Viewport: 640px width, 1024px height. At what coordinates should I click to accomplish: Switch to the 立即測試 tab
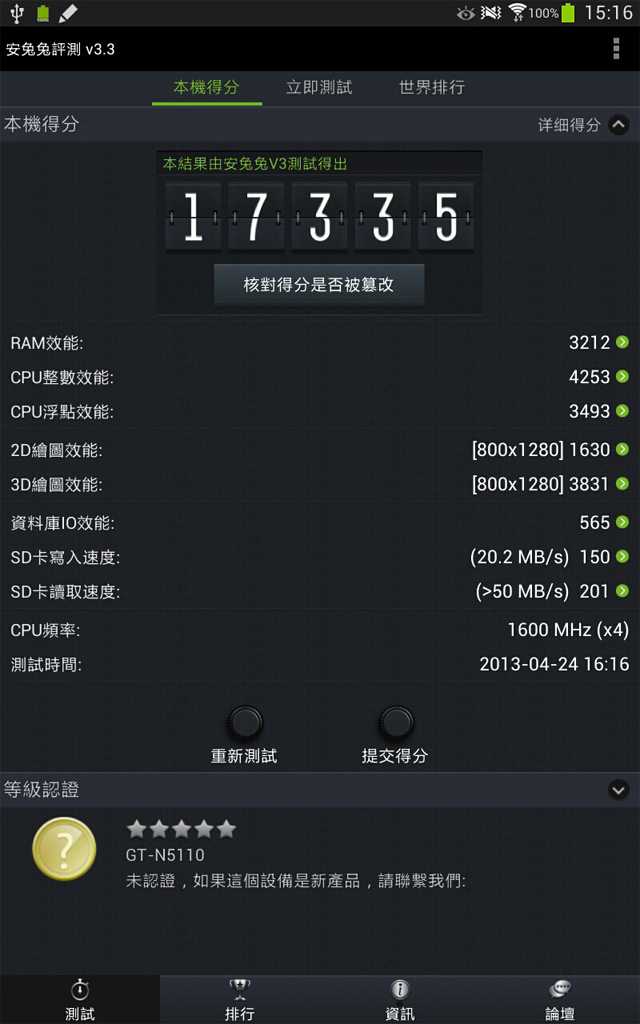tap(319, 88)
